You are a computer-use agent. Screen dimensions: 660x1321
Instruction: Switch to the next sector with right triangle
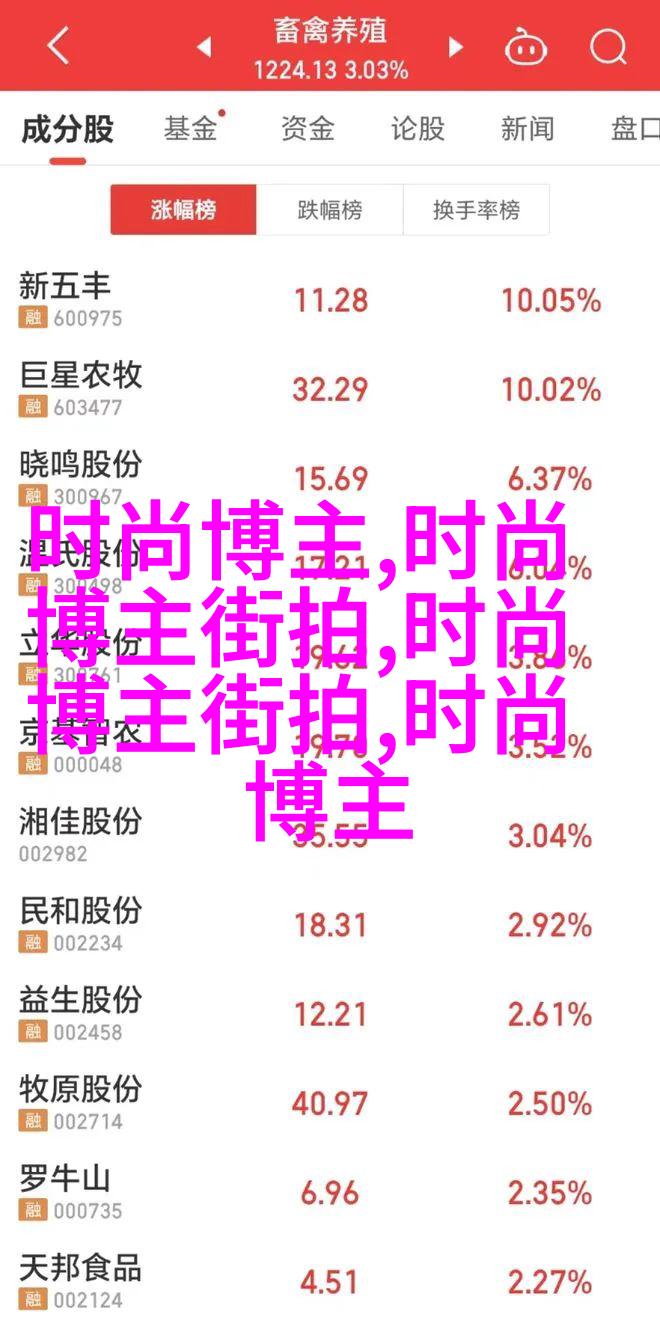click(456, 46)
